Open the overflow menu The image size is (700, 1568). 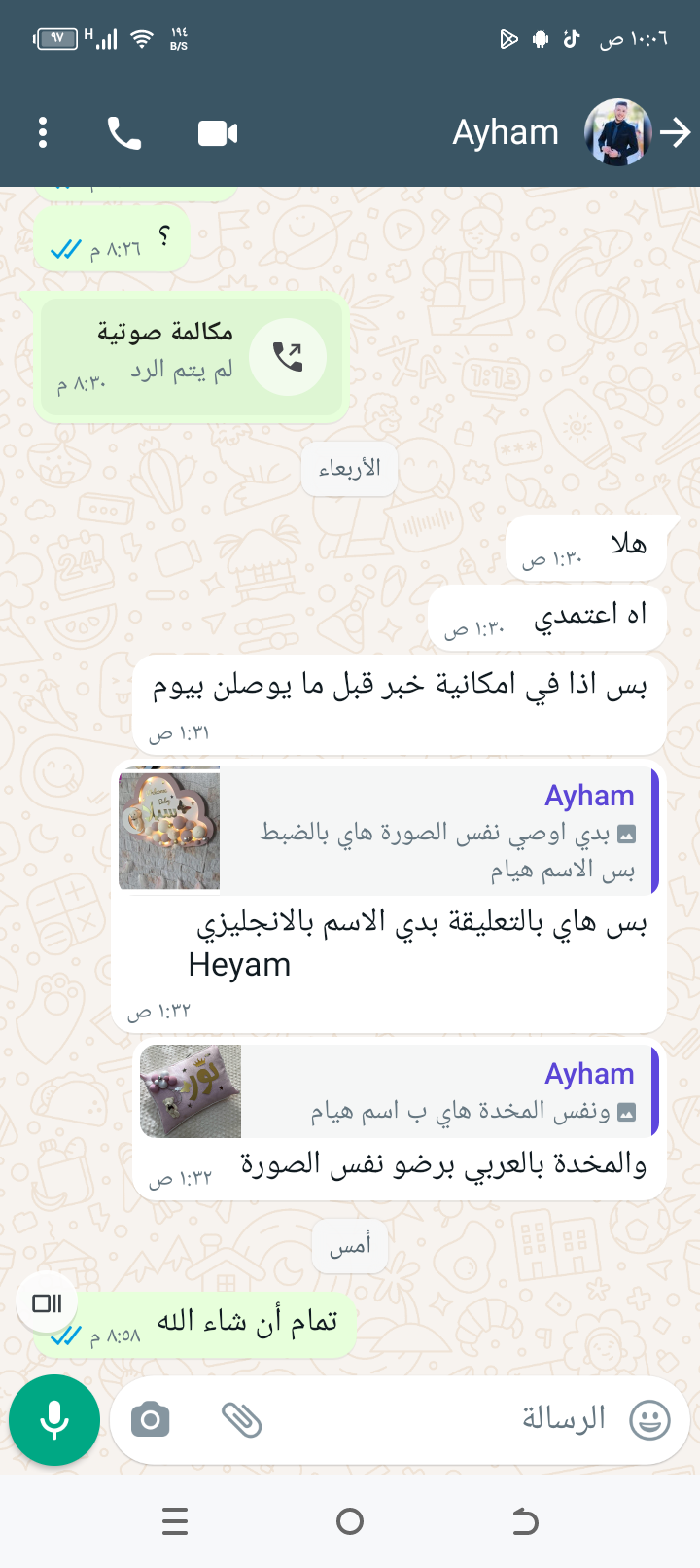43,132
